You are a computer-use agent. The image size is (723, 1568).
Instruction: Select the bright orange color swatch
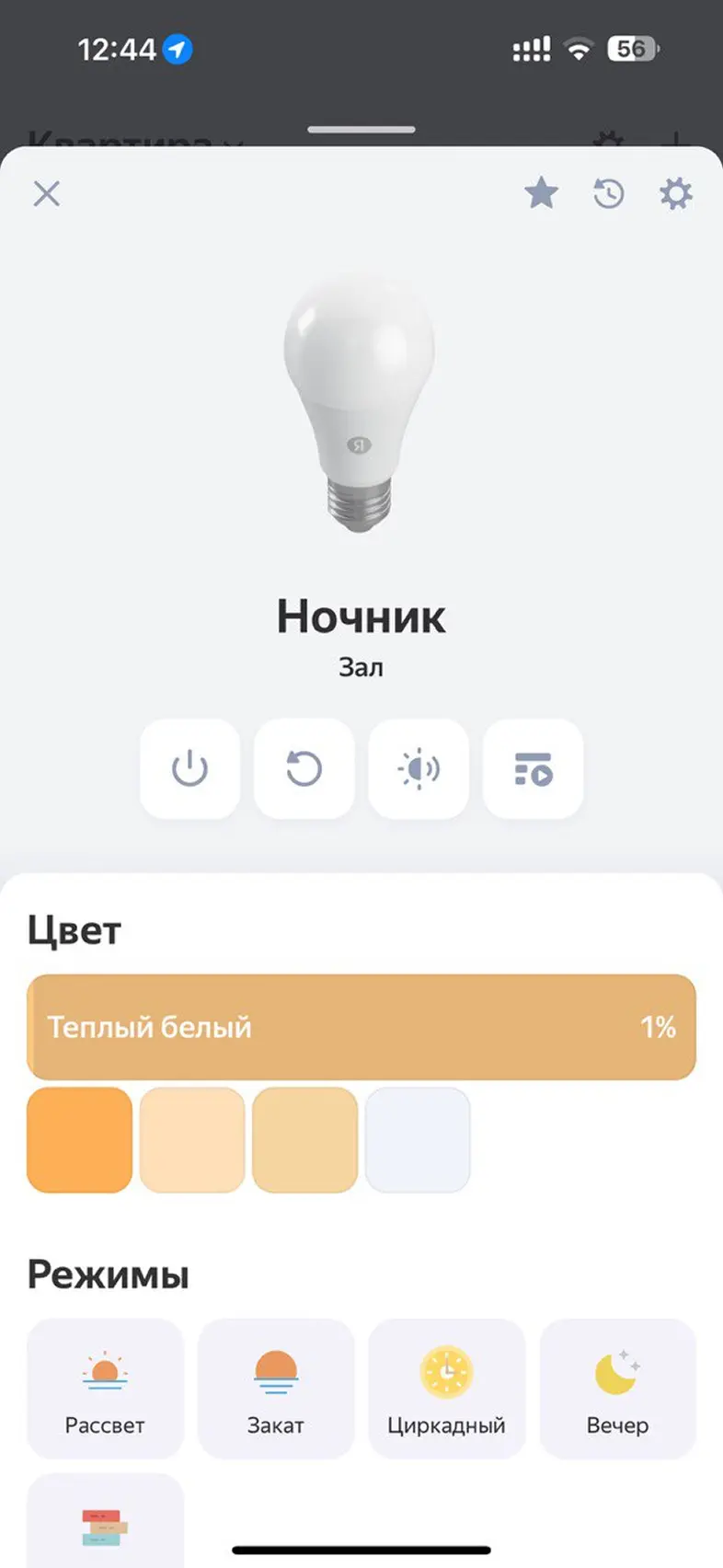pos(79,1139)
